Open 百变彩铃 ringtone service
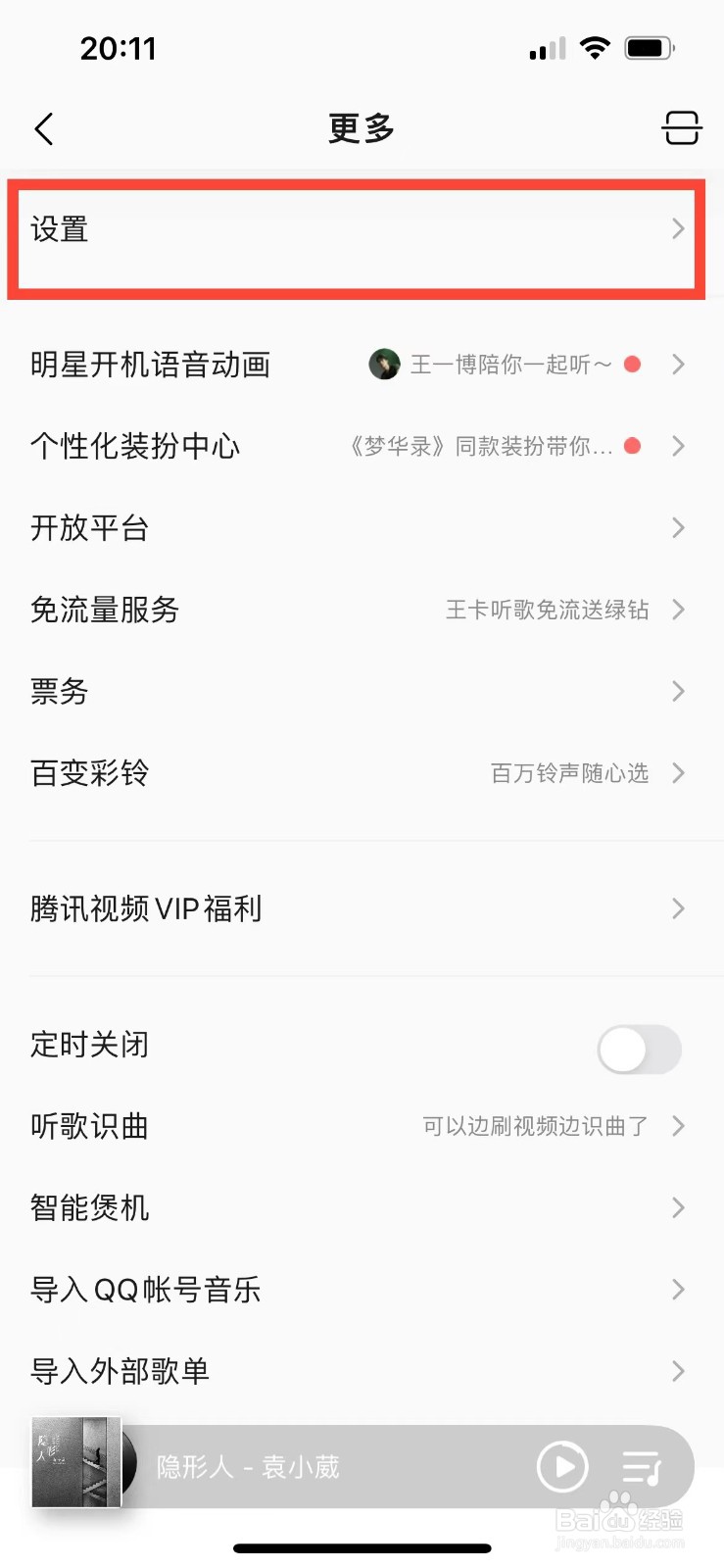The width and height of the screenshot is (724, 1568). point(88,773)
